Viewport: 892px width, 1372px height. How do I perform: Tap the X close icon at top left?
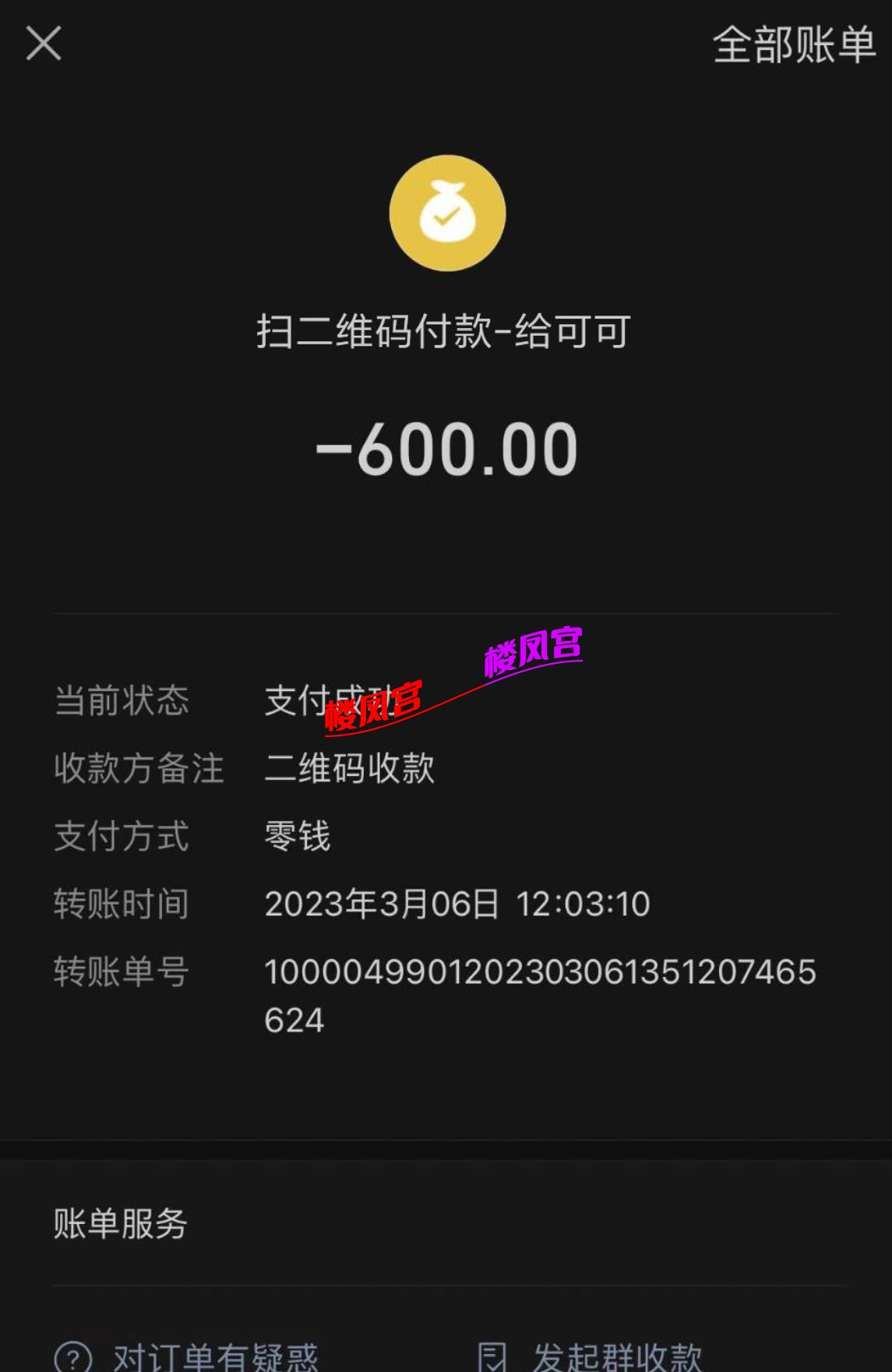[x=44, y=44]
